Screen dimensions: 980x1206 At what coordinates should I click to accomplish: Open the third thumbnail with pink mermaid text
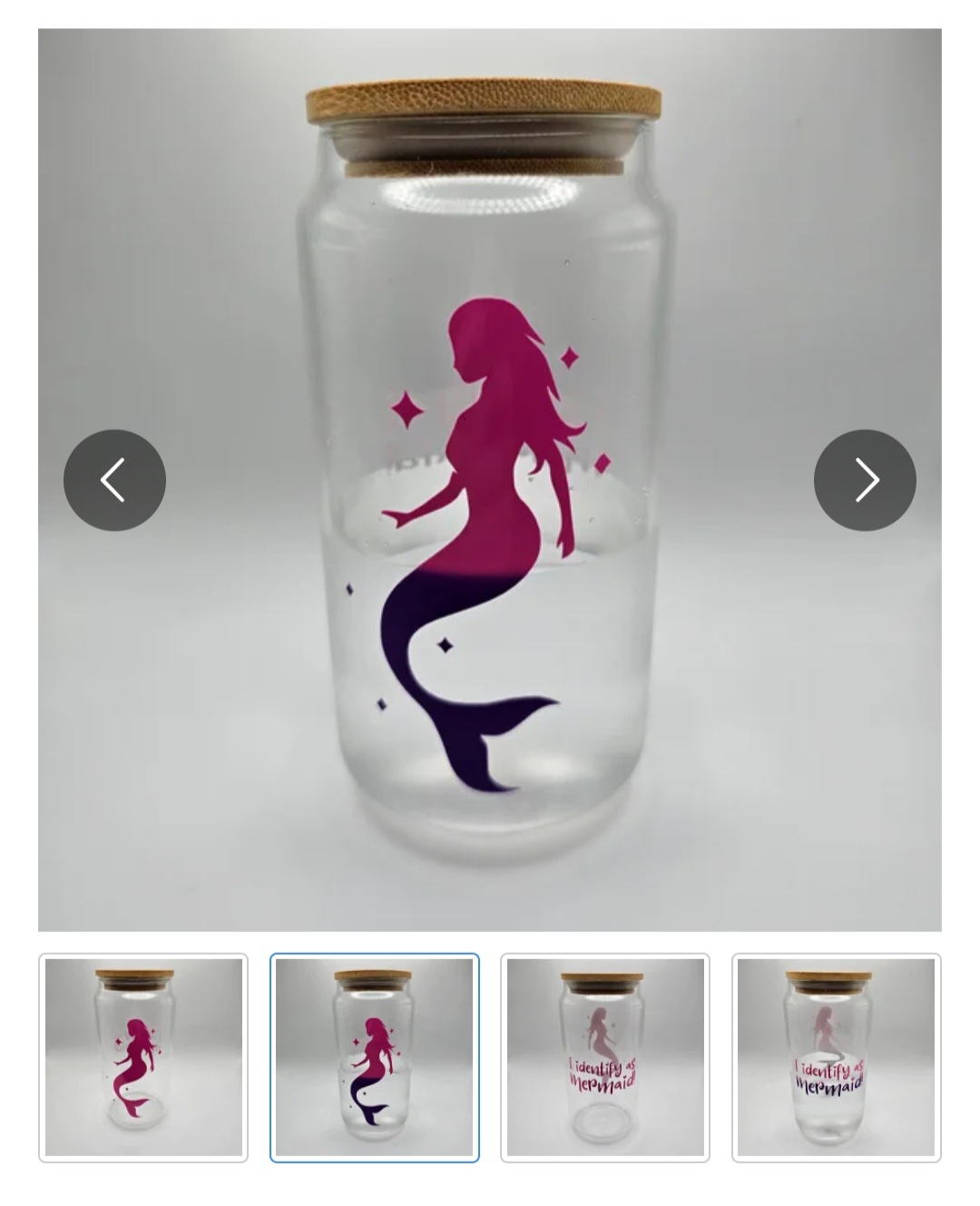pos(605,1057)
